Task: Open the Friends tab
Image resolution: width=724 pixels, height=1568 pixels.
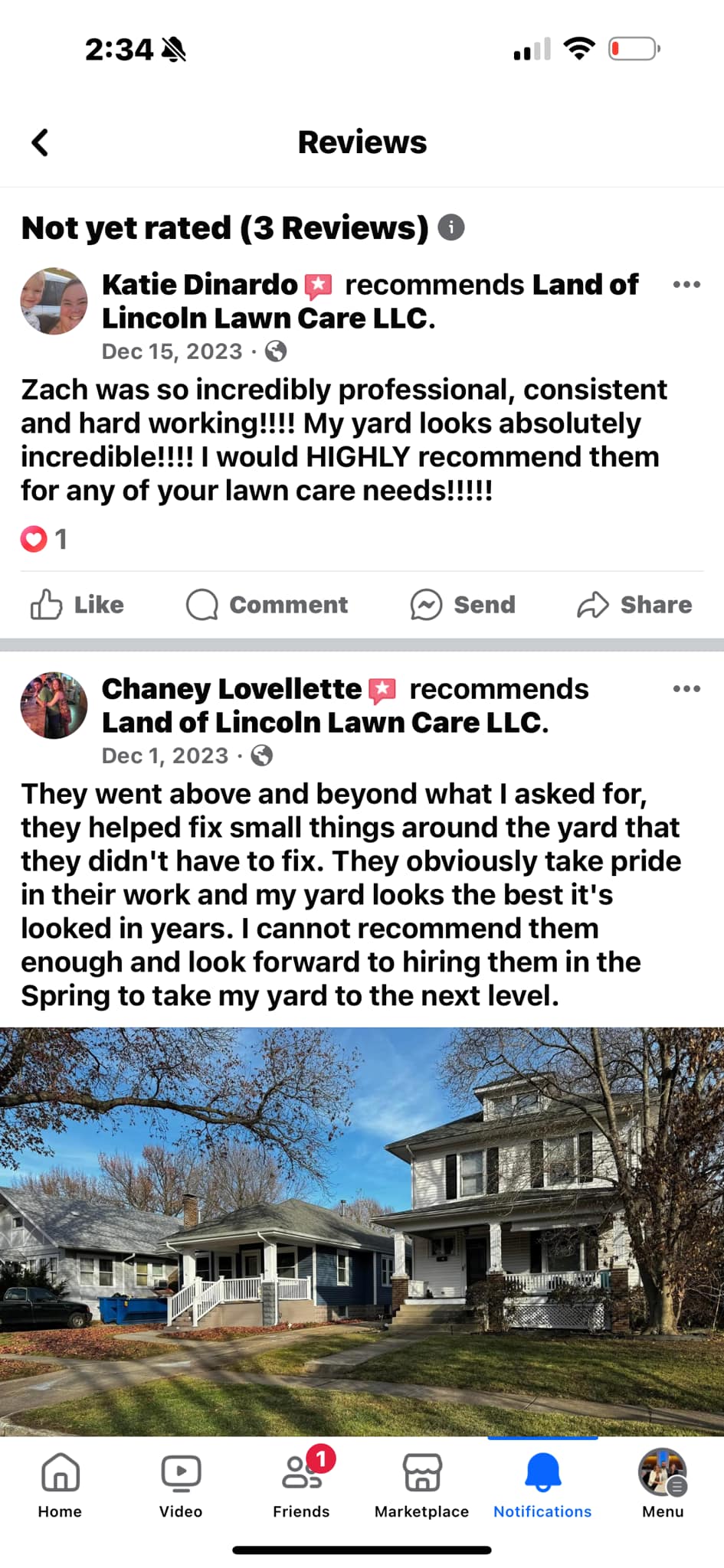Action: pos(301,1485)
